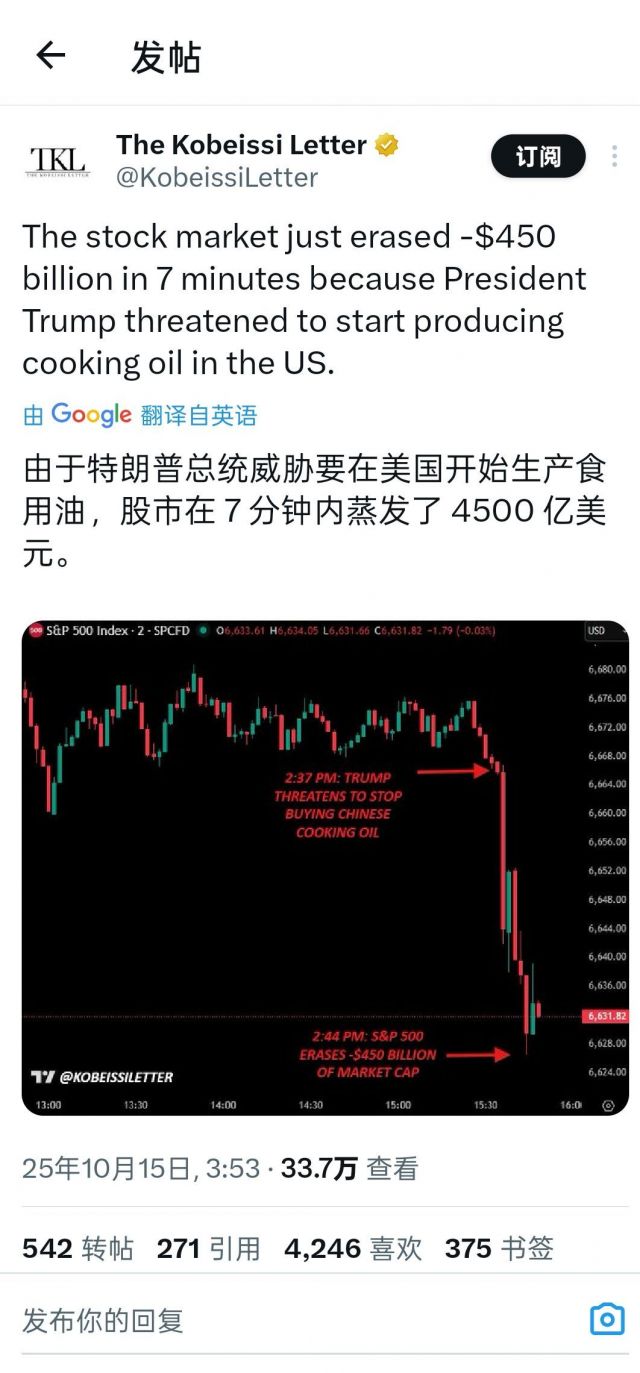View the 4,246 喜欢 likes list
The image size is (640, 1373).
pos(352,1248)
